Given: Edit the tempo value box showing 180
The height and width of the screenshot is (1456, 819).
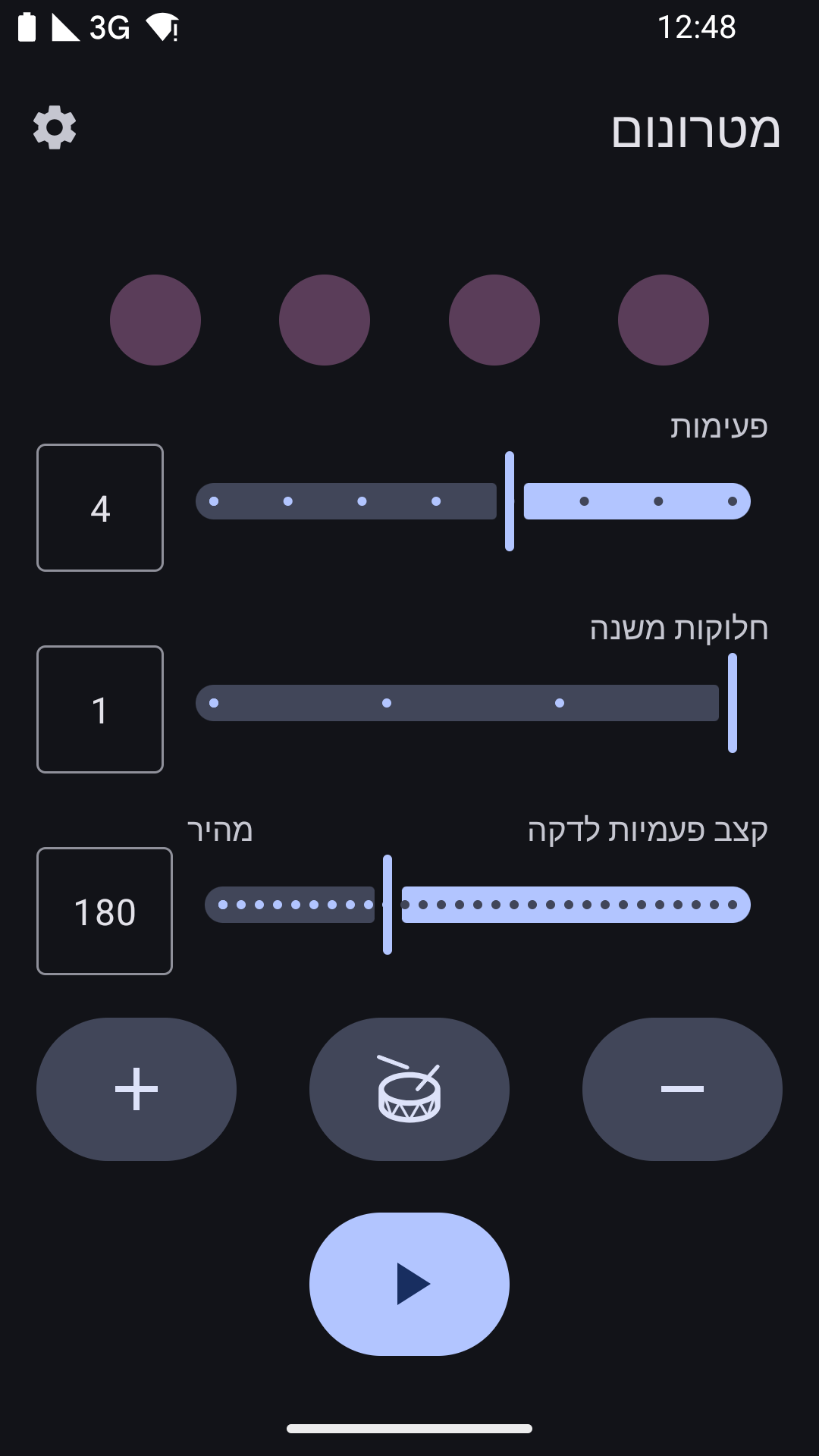Looking at the screenshot, I should (x=105, y=911).
